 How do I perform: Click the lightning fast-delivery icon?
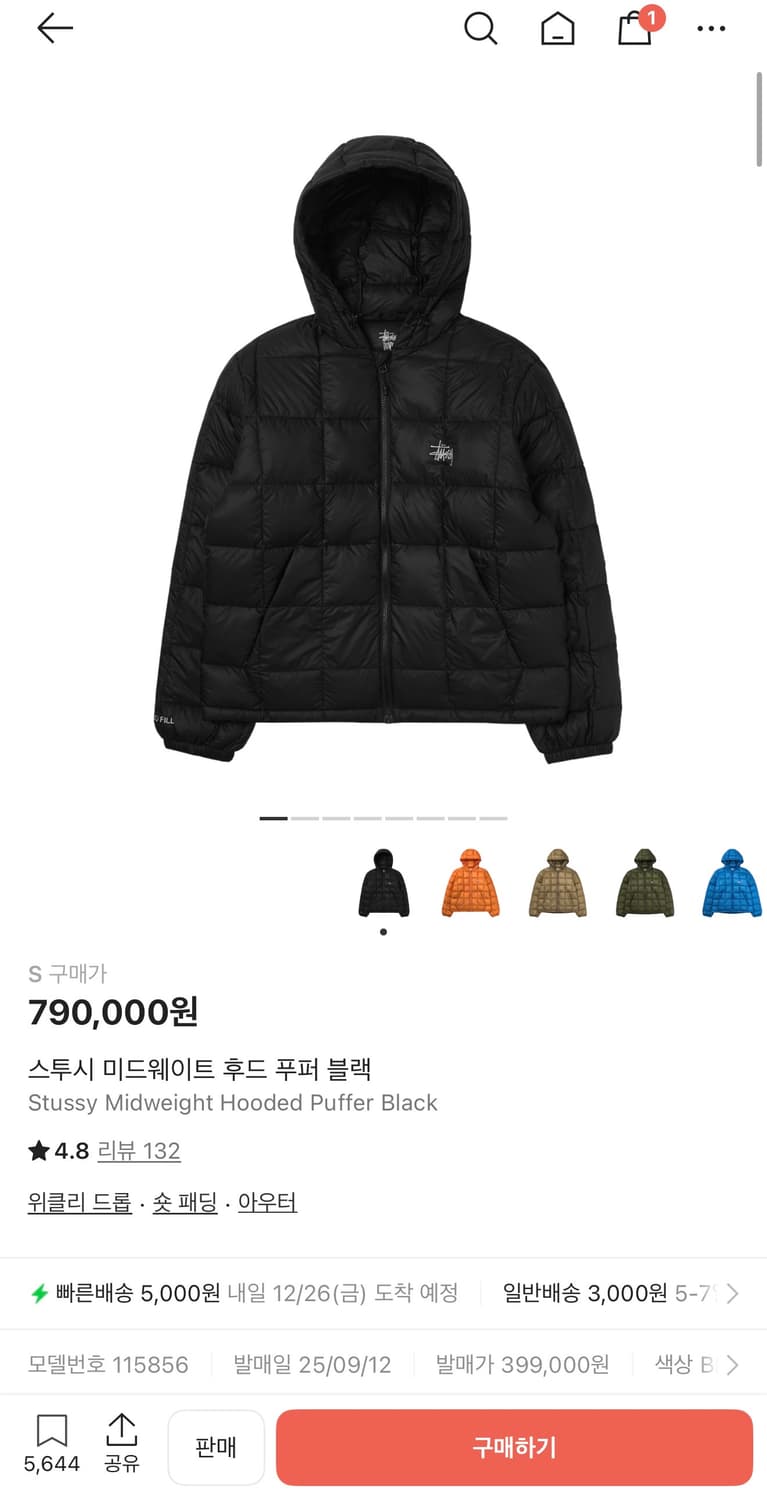click(38, 1293)
